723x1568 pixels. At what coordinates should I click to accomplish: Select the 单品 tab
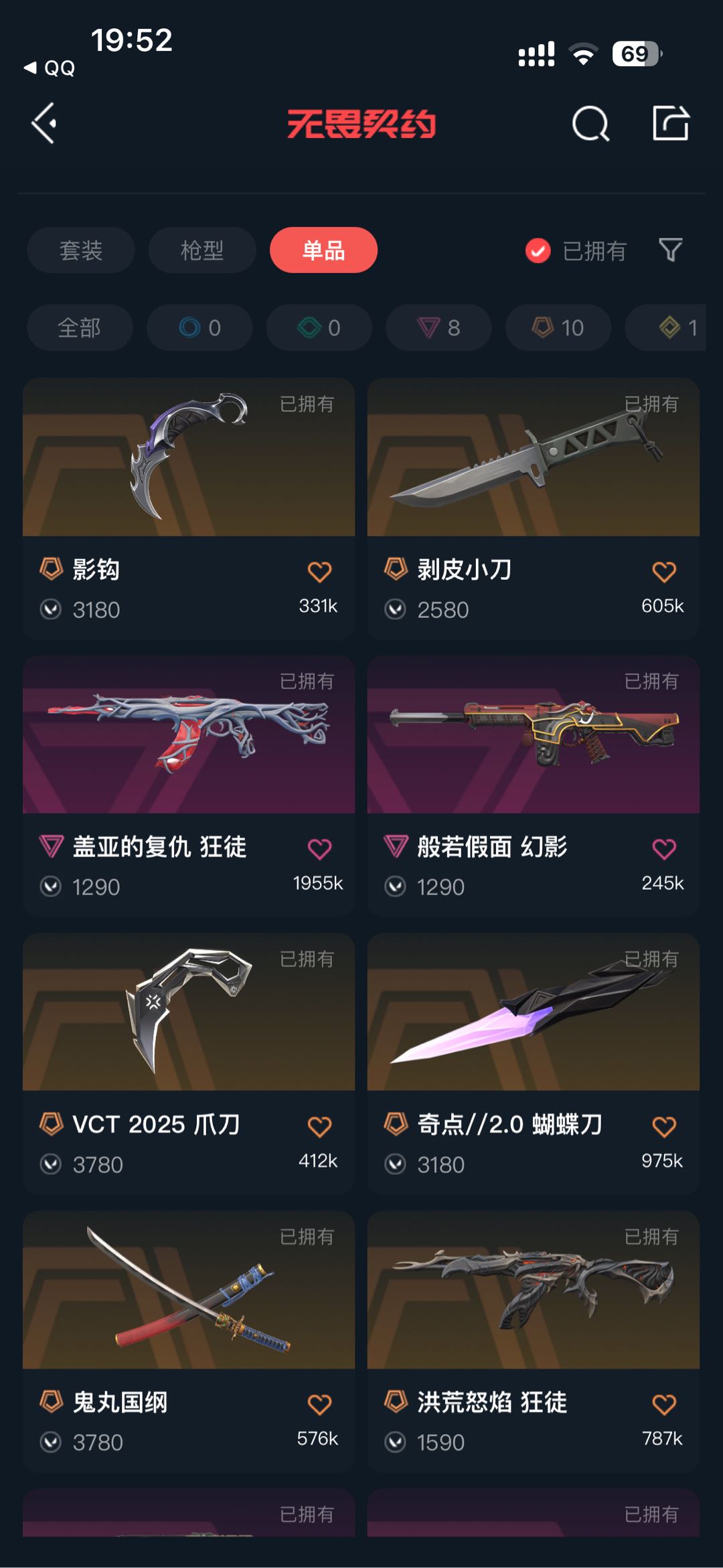[323, 250]
